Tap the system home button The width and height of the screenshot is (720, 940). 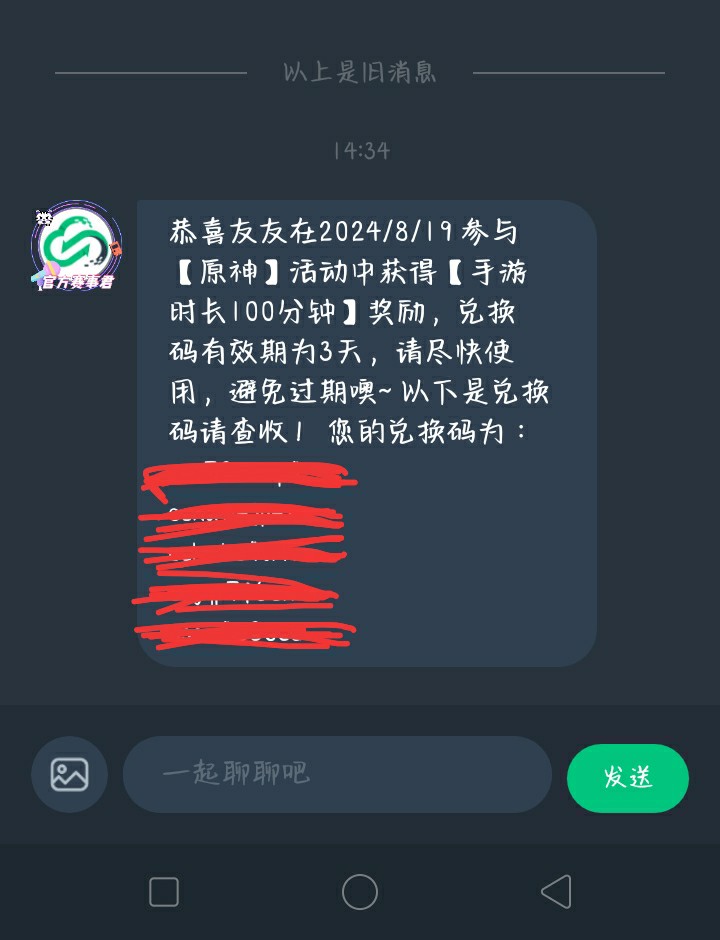(360, 891)
